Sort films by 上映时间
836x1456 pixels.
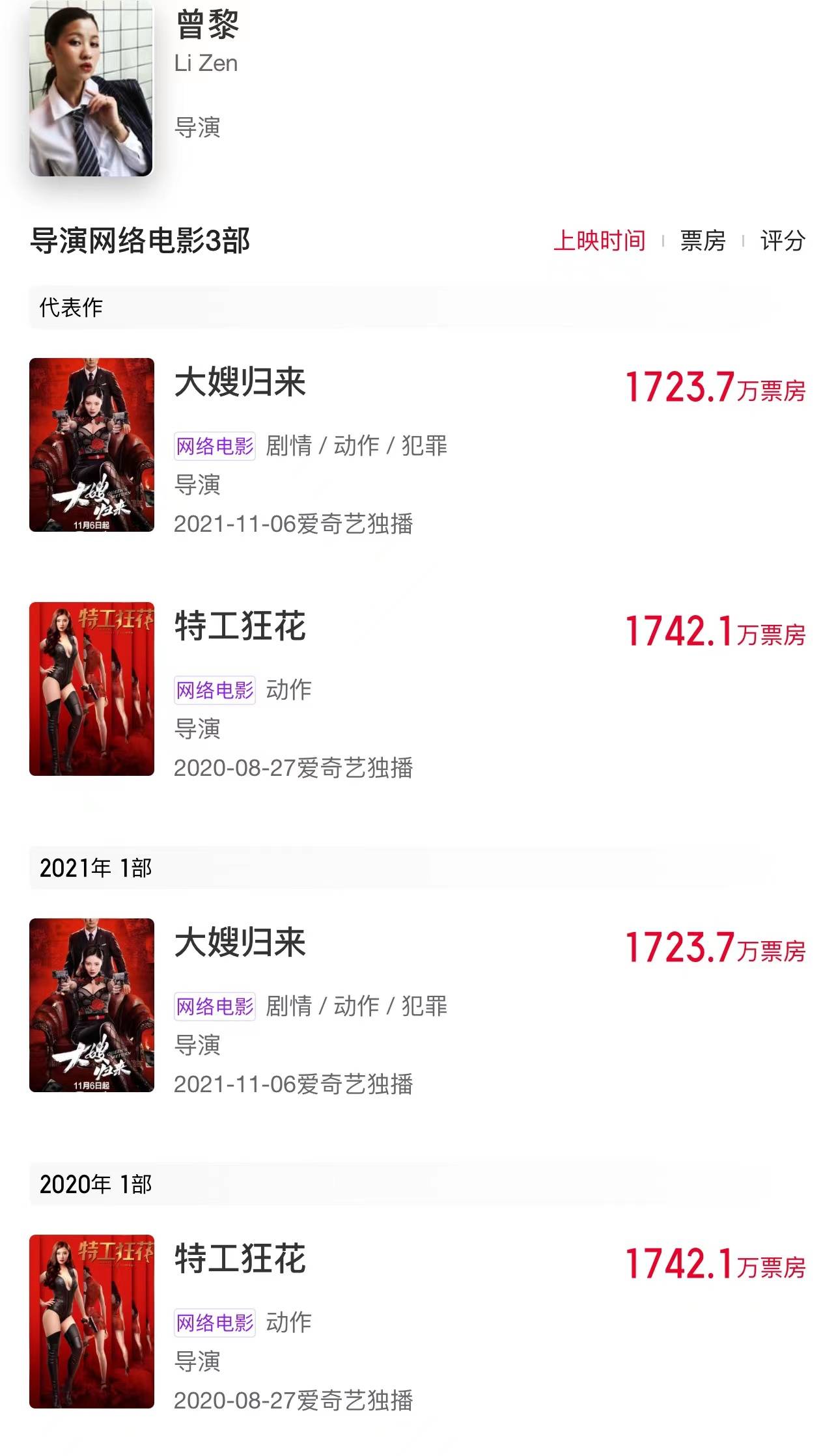[599, 241]
